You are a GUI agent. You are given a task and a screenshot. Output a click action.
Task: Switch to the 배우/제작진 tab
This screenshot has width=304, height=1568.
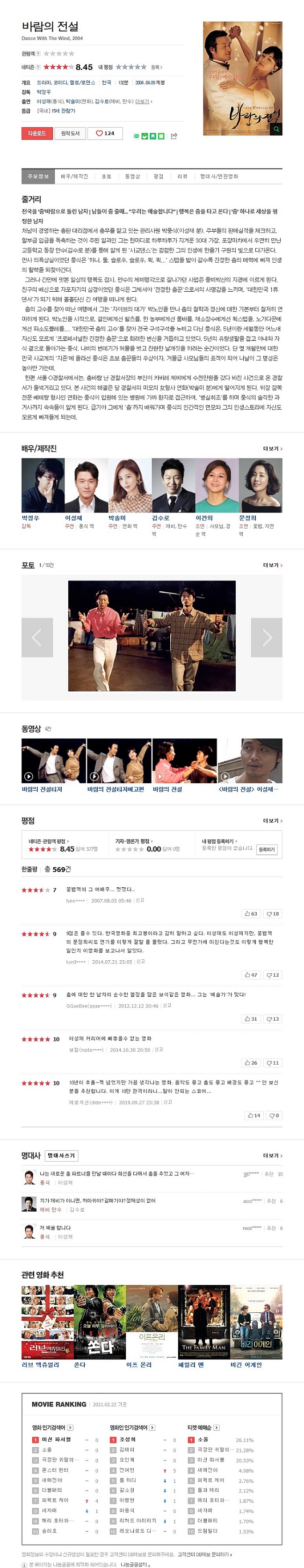74,177
